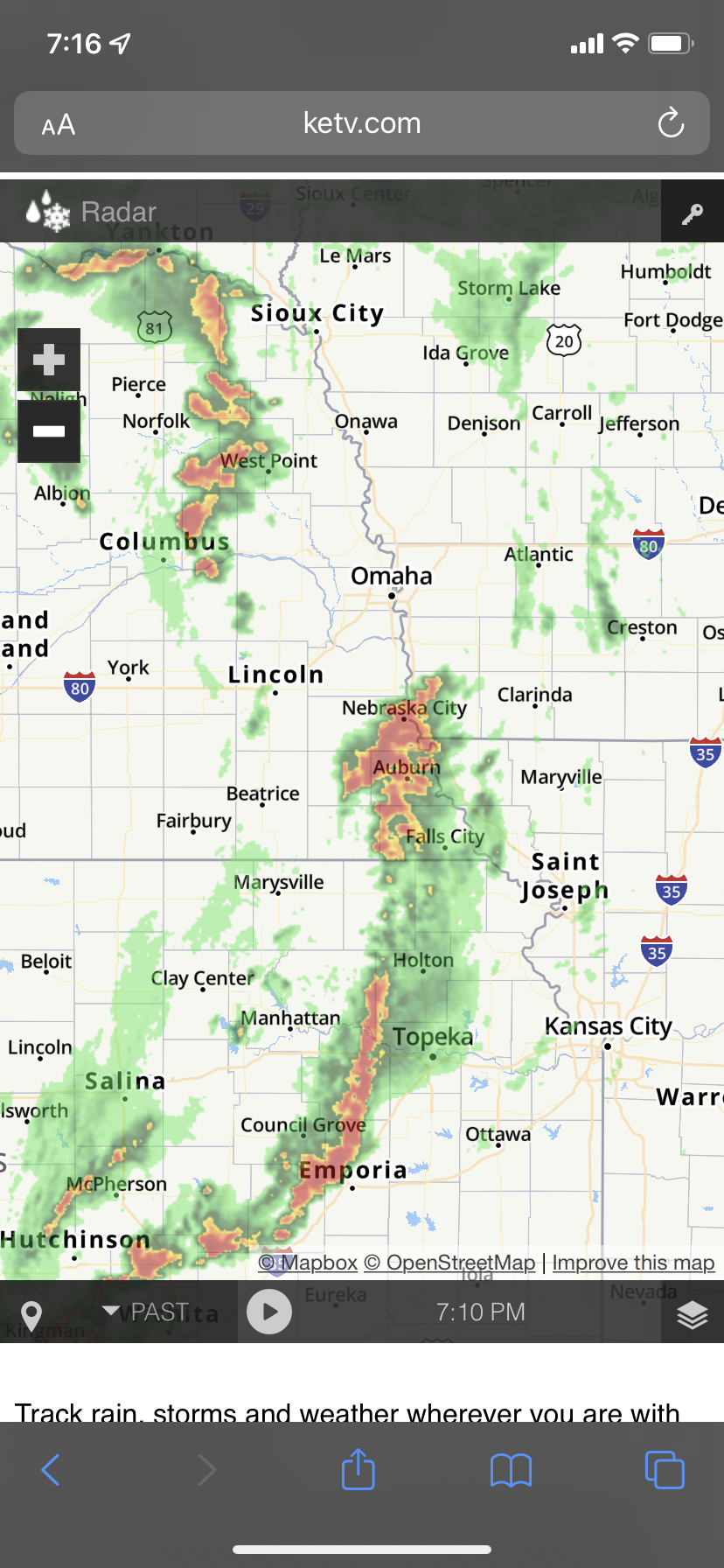
Task: Share this page via Safari
Action: (x=358, y=1469)
